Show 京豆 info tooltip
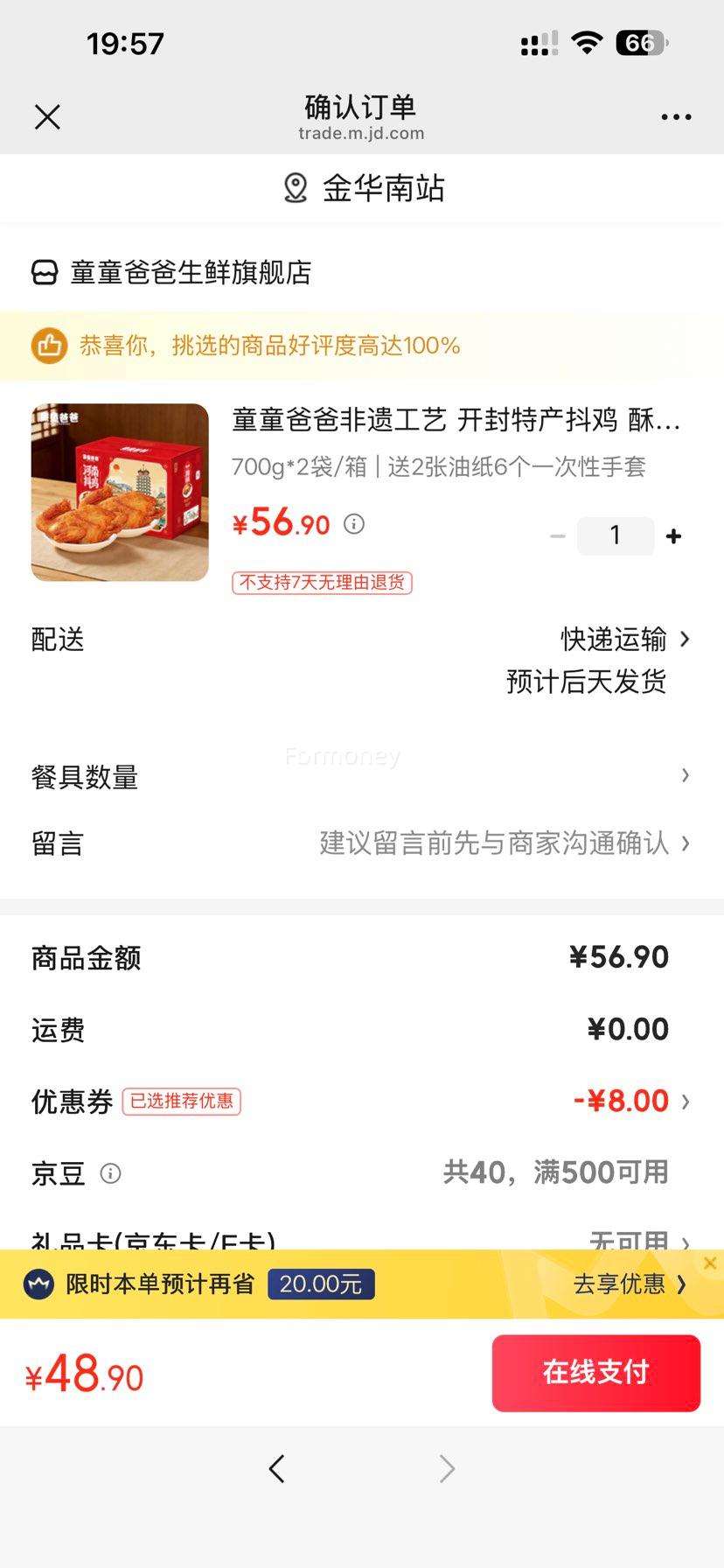The height and width of the screenshot is (1568, 724). click(x=110, y=1173)
